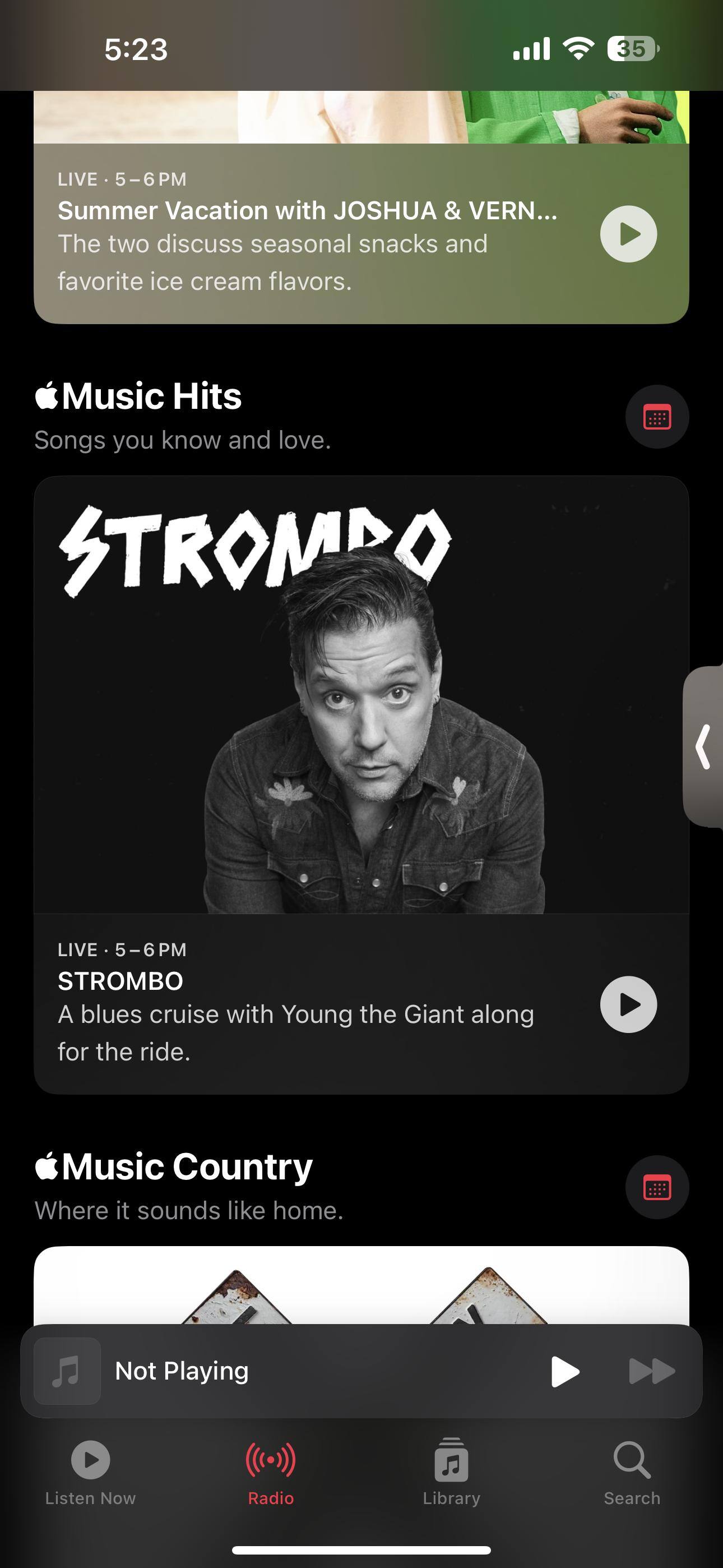Tap play in the mini player
This screenshot has height=1568, width=723.
point(564,1371)
